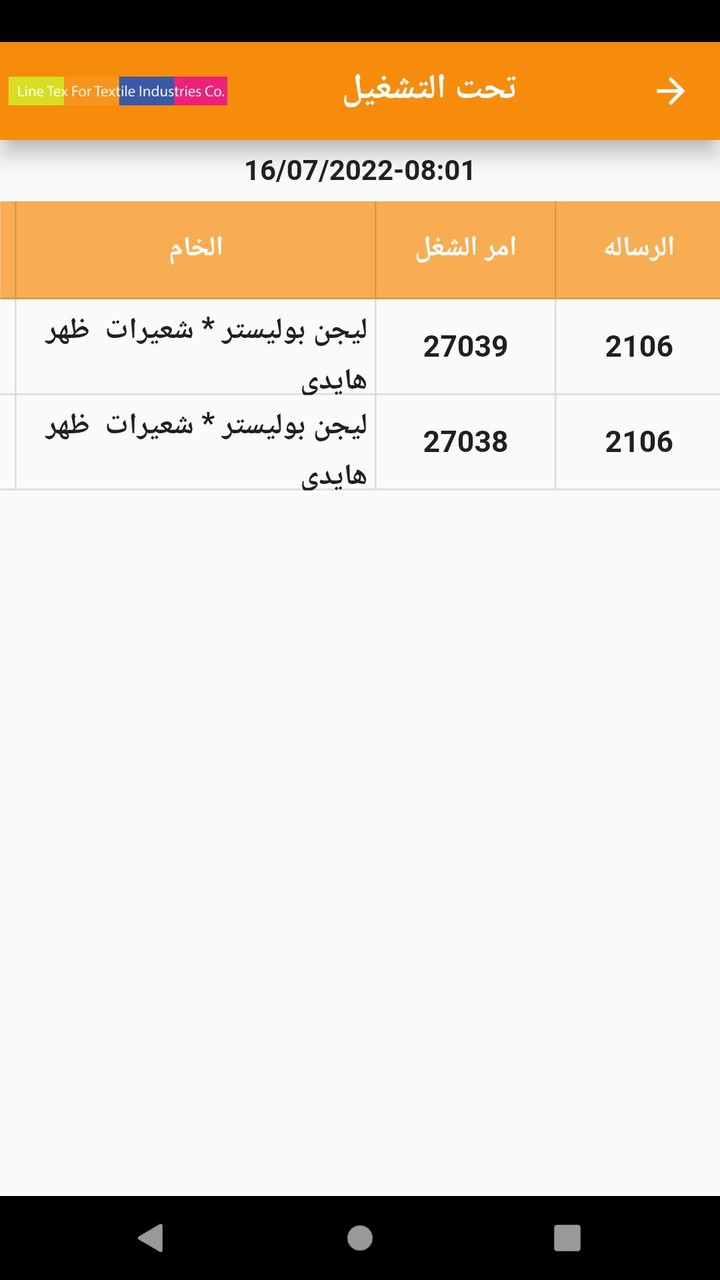720x1280 pixels.
Task: Tap the partially visible leftmost table column
Action: (5, 346)
